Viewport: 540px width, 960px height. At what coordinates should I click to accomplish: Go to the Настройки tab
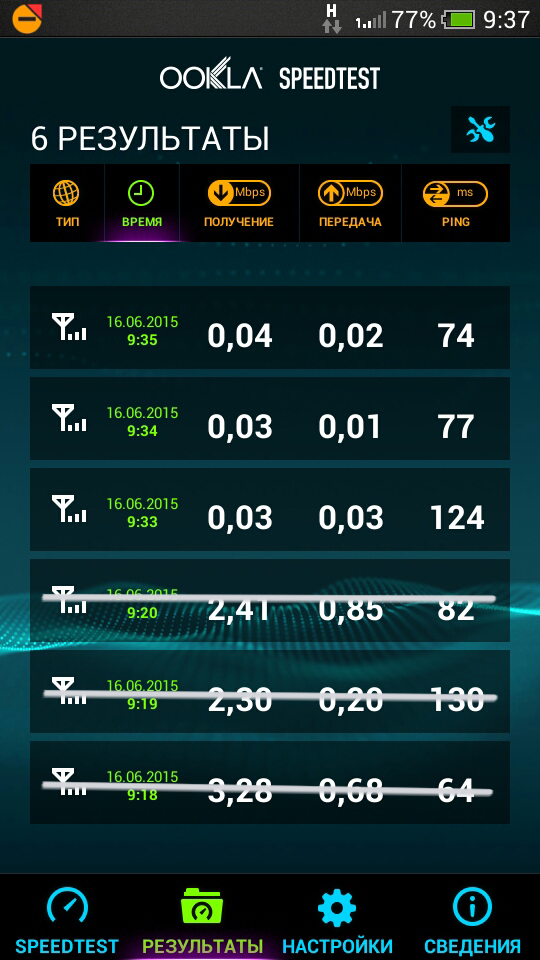tap(337, 918)
